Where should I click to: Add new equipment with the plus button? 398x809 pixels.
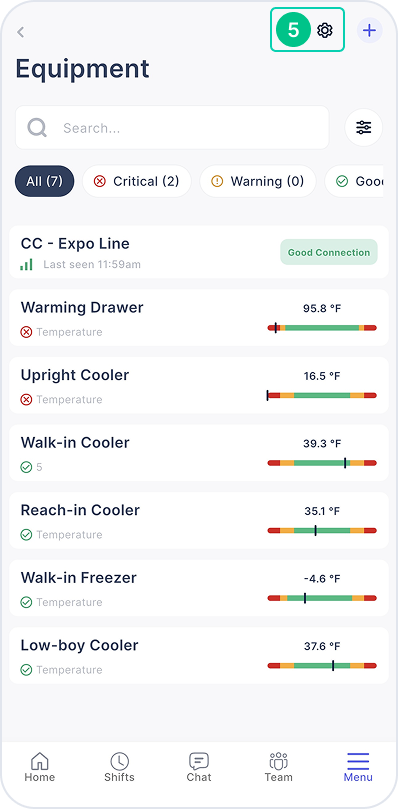(370, 30)
